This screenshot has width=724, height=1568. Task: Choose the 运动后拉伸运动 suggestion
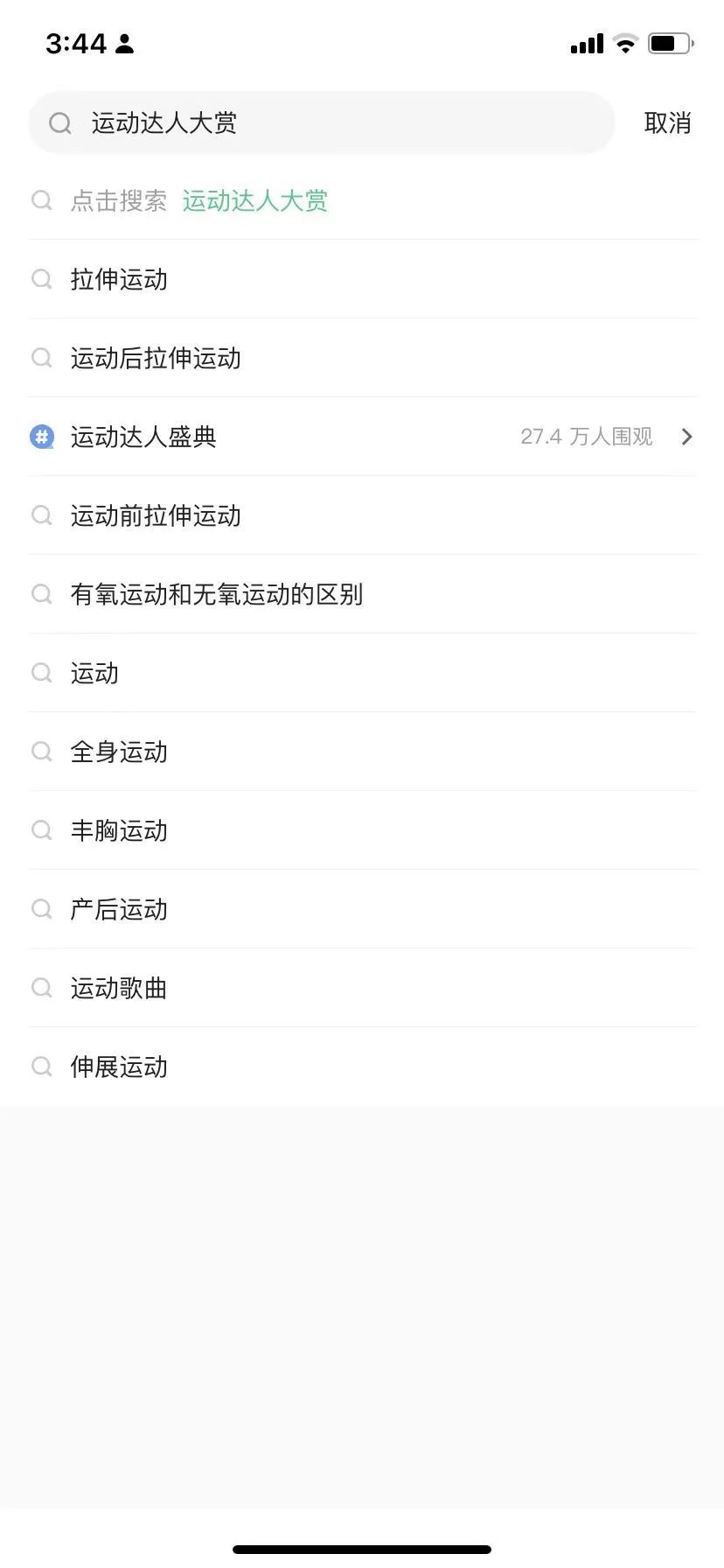pos(156,359)
